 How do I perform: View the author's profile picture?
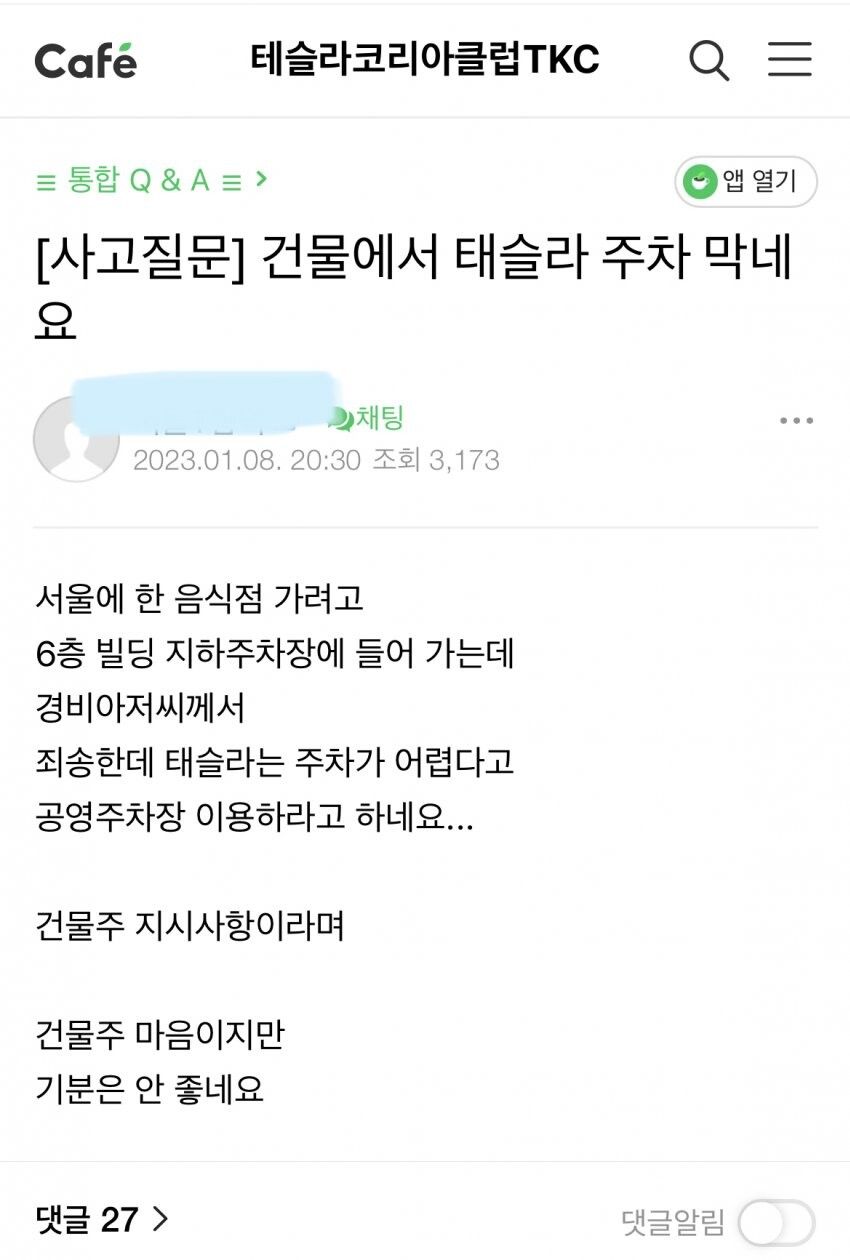75,440
